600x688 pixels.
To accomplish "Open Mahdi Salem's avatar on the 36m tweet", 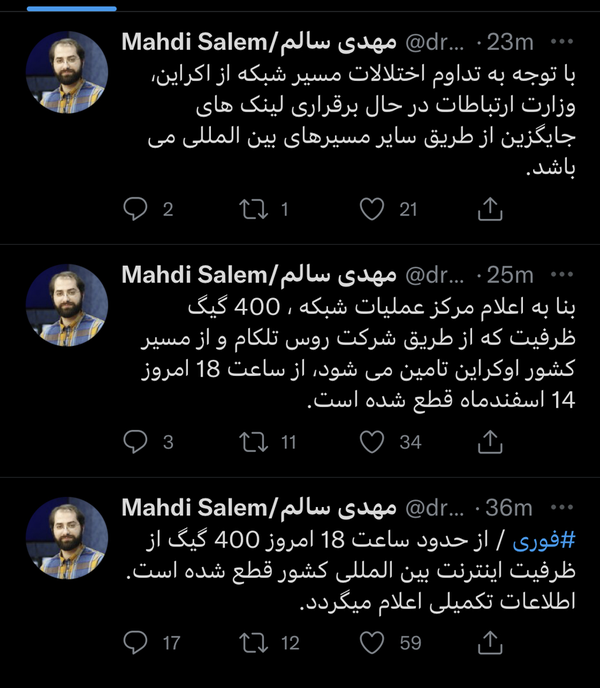I will [67, 538].
